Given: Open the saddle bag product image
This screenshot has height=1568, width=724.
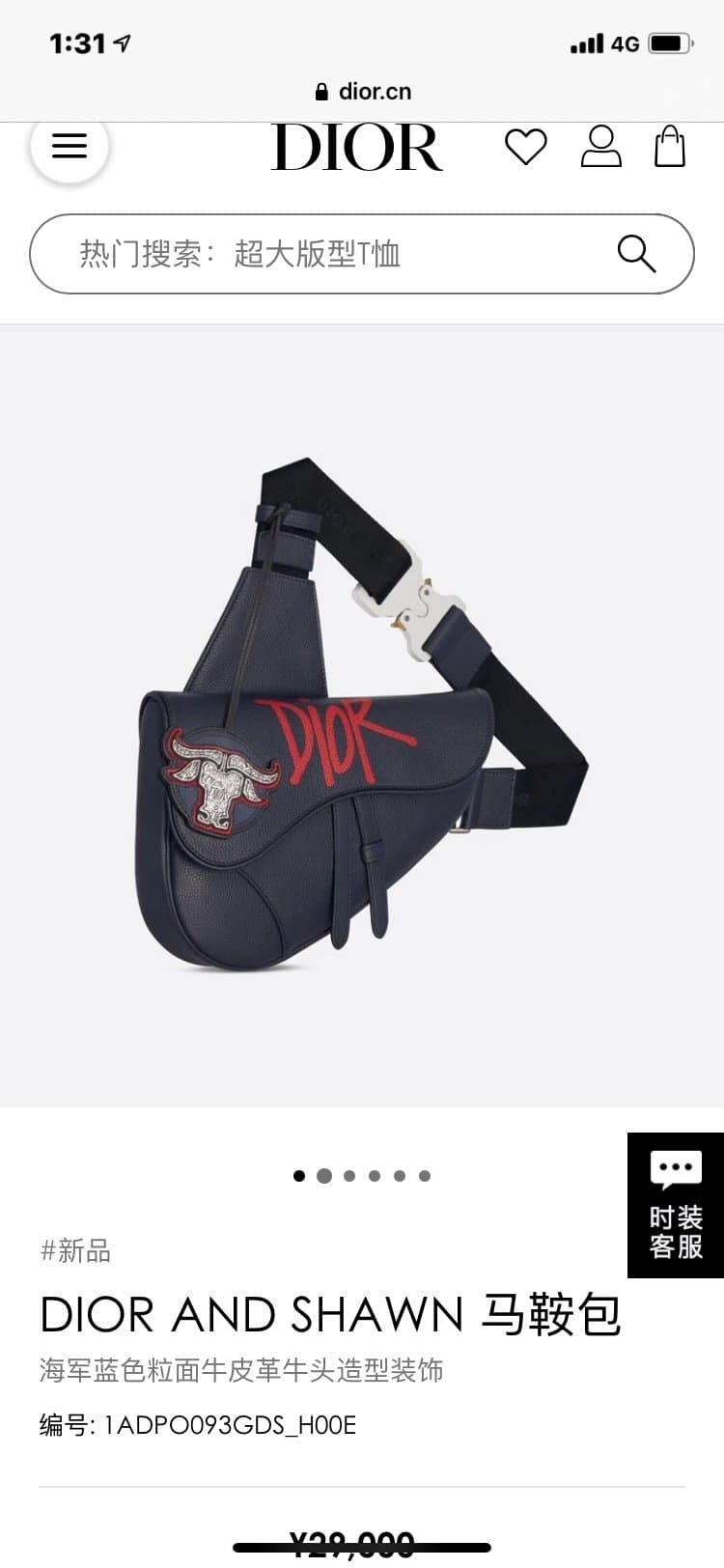Looking at the screenshot, I should (362, 715).
